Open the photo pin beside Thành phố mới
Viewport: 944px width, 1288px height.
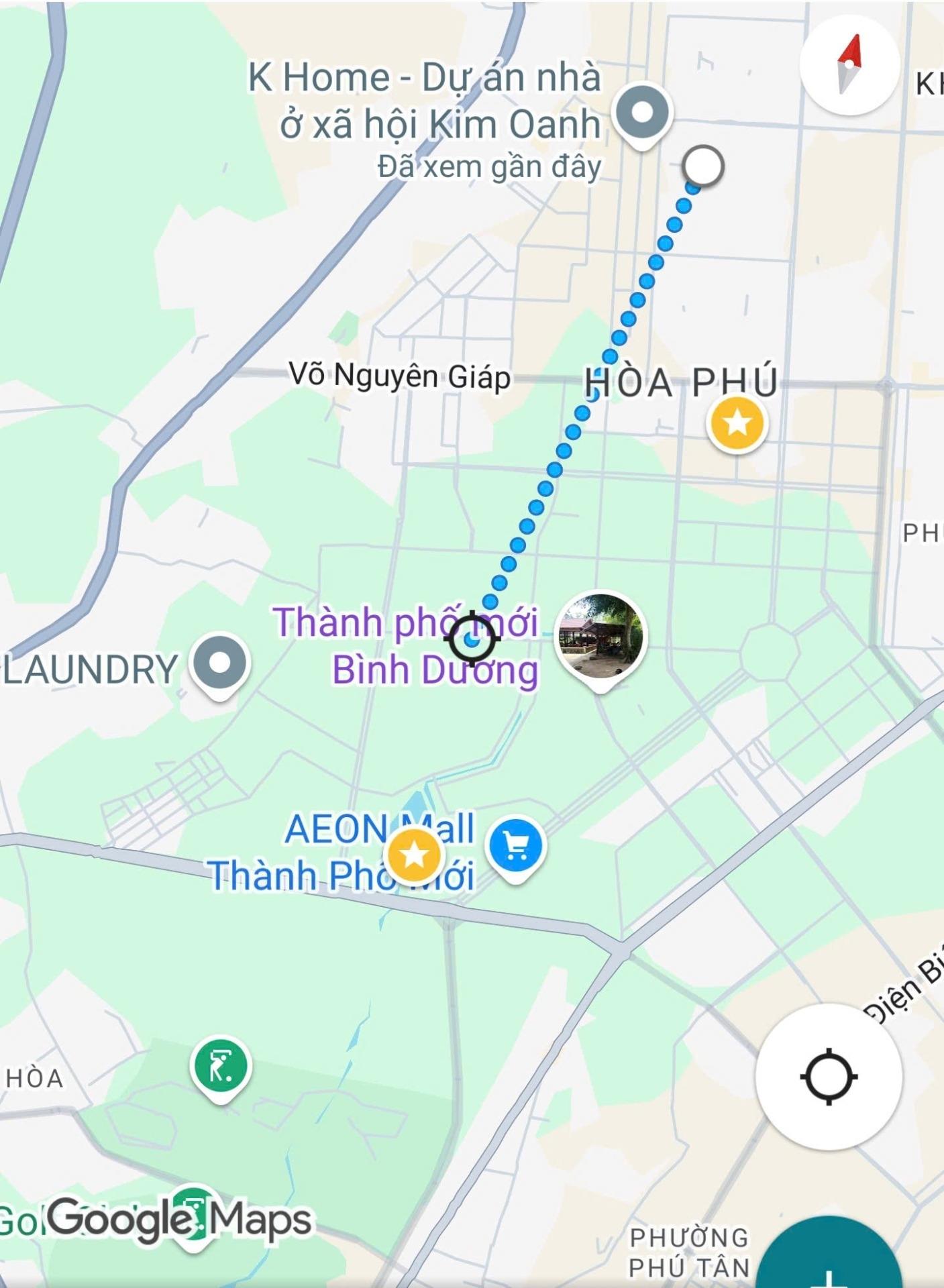coord(600,636)
